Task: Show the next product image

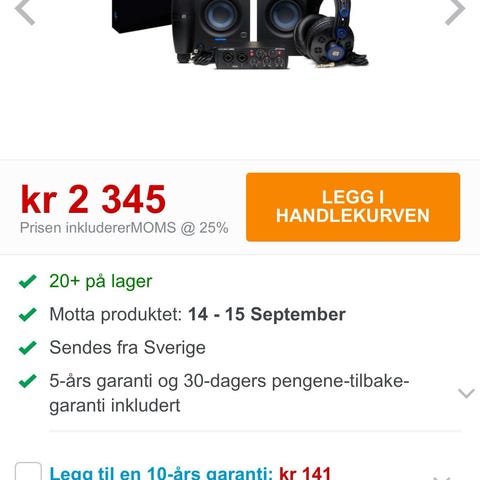Action: (455, 11)
